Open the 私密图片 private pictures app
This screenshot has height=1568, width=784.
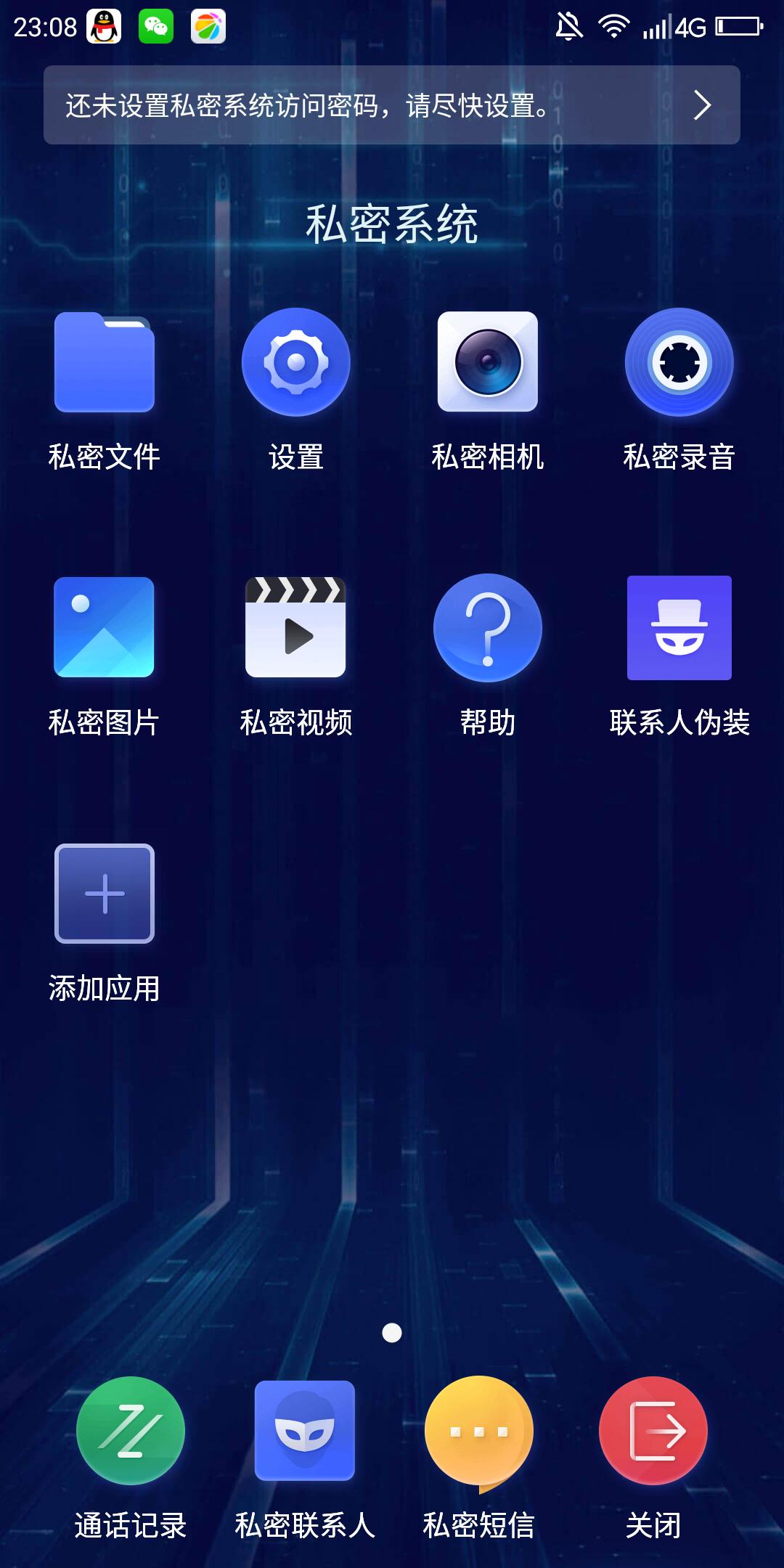(104, 628)
